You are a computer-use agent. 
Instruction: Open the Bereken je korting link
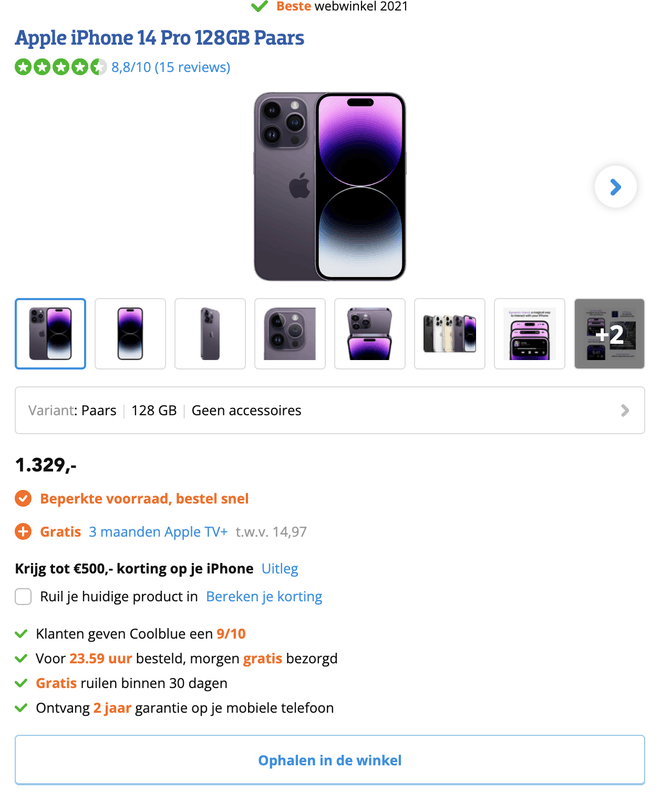point(264,597)
